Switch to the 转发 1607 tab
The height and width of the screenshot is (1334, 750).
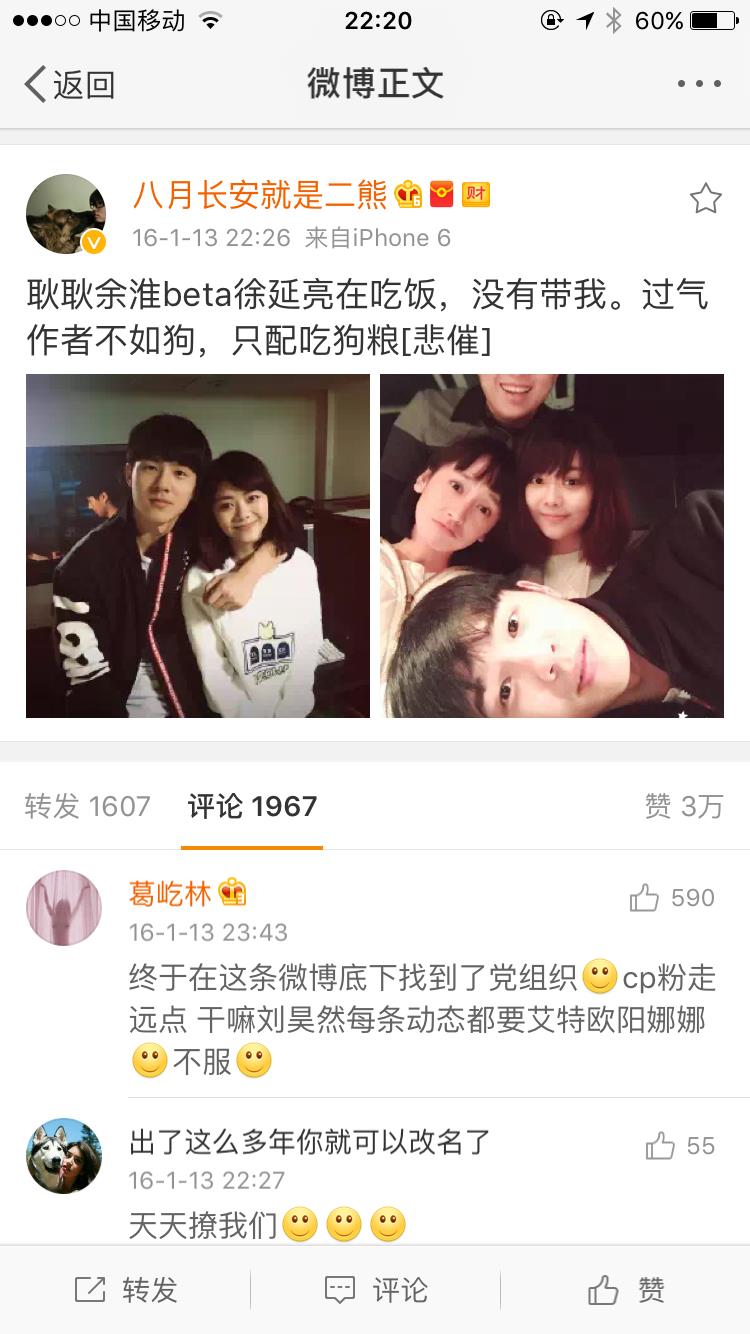tap(88, 806)
